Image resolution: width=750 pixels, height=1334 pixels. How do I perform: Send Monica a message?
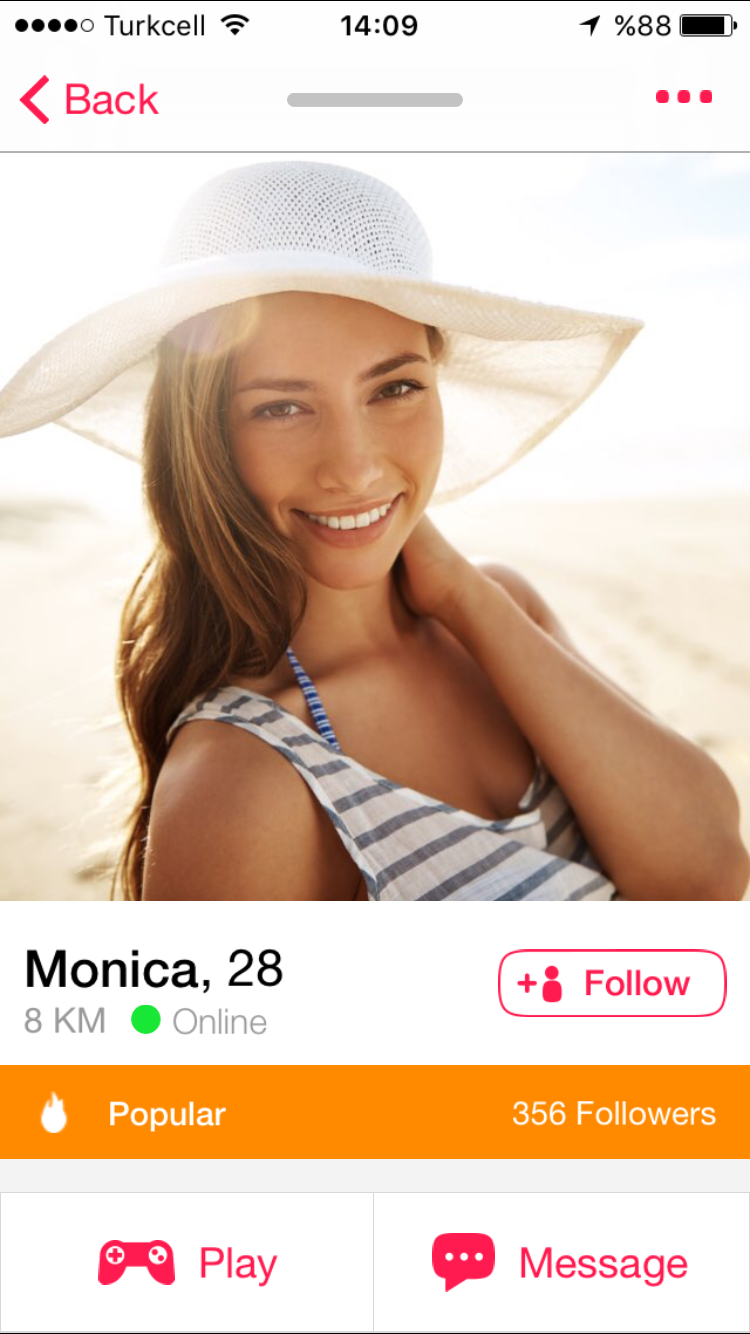[x=561, y=1263]
